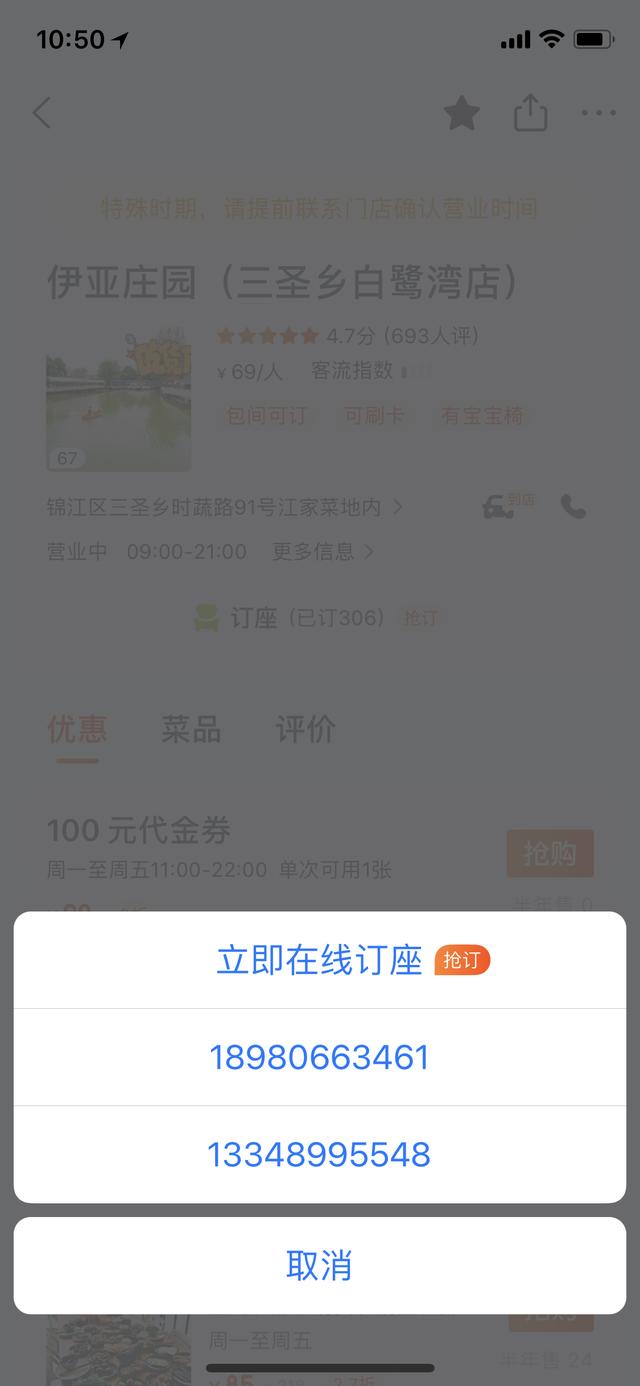The image size is (640, 1386).
Task: Dismiss the sheet with 取消
Action: tap(320, 1265)
